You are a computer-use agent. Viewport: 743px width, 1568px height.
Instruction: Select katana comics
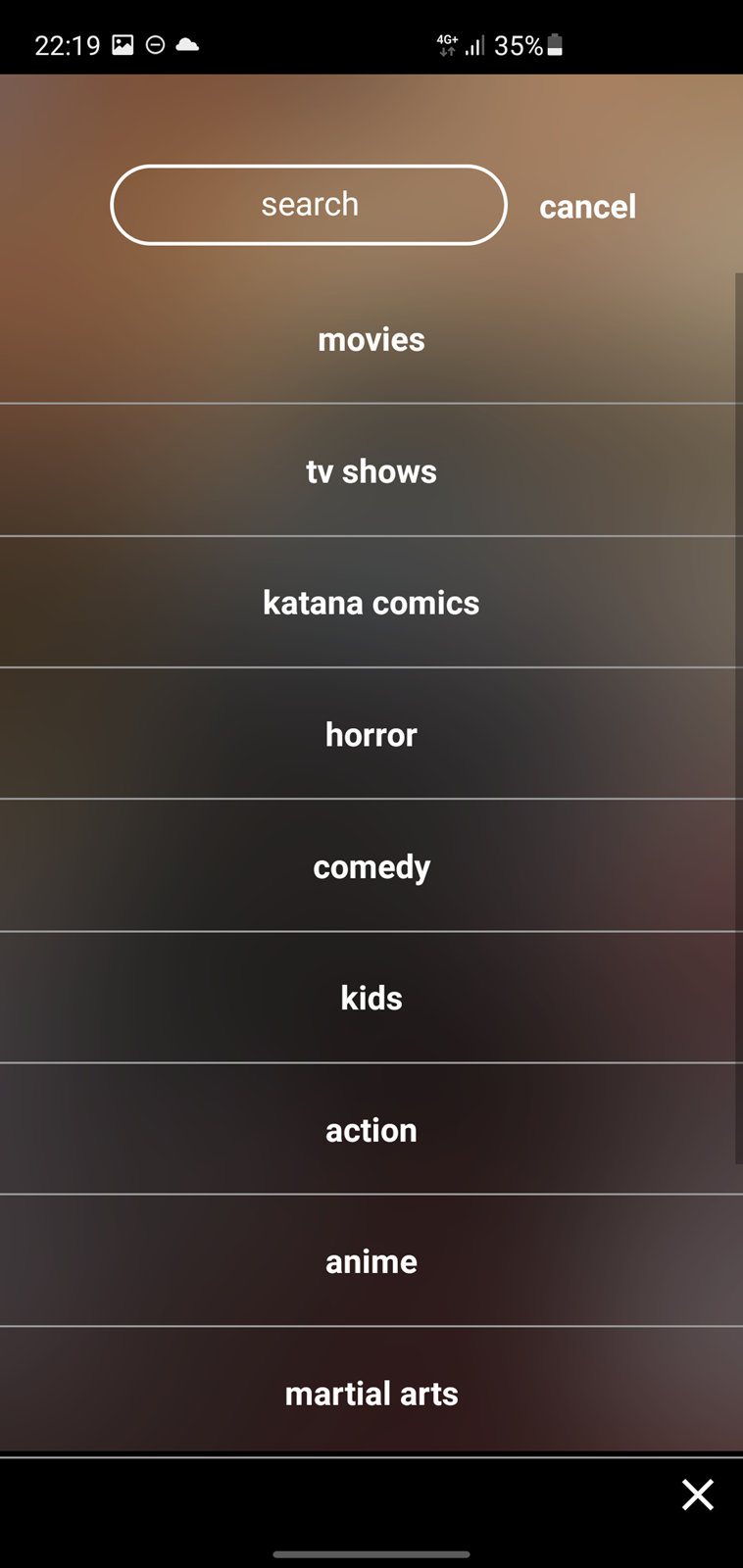click(371, 602)
